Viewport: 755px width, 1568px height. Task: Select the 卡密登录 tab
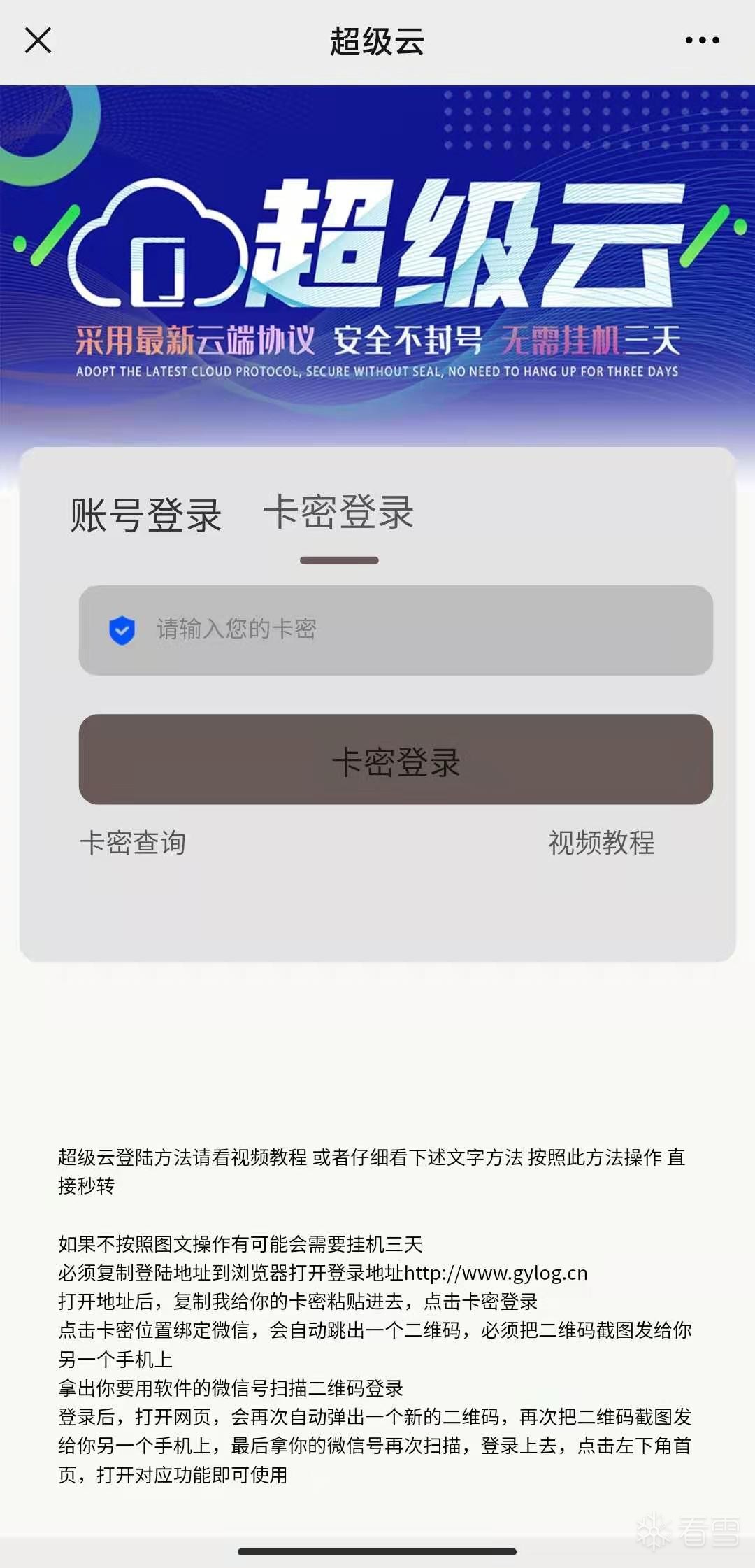pos(339,513)
